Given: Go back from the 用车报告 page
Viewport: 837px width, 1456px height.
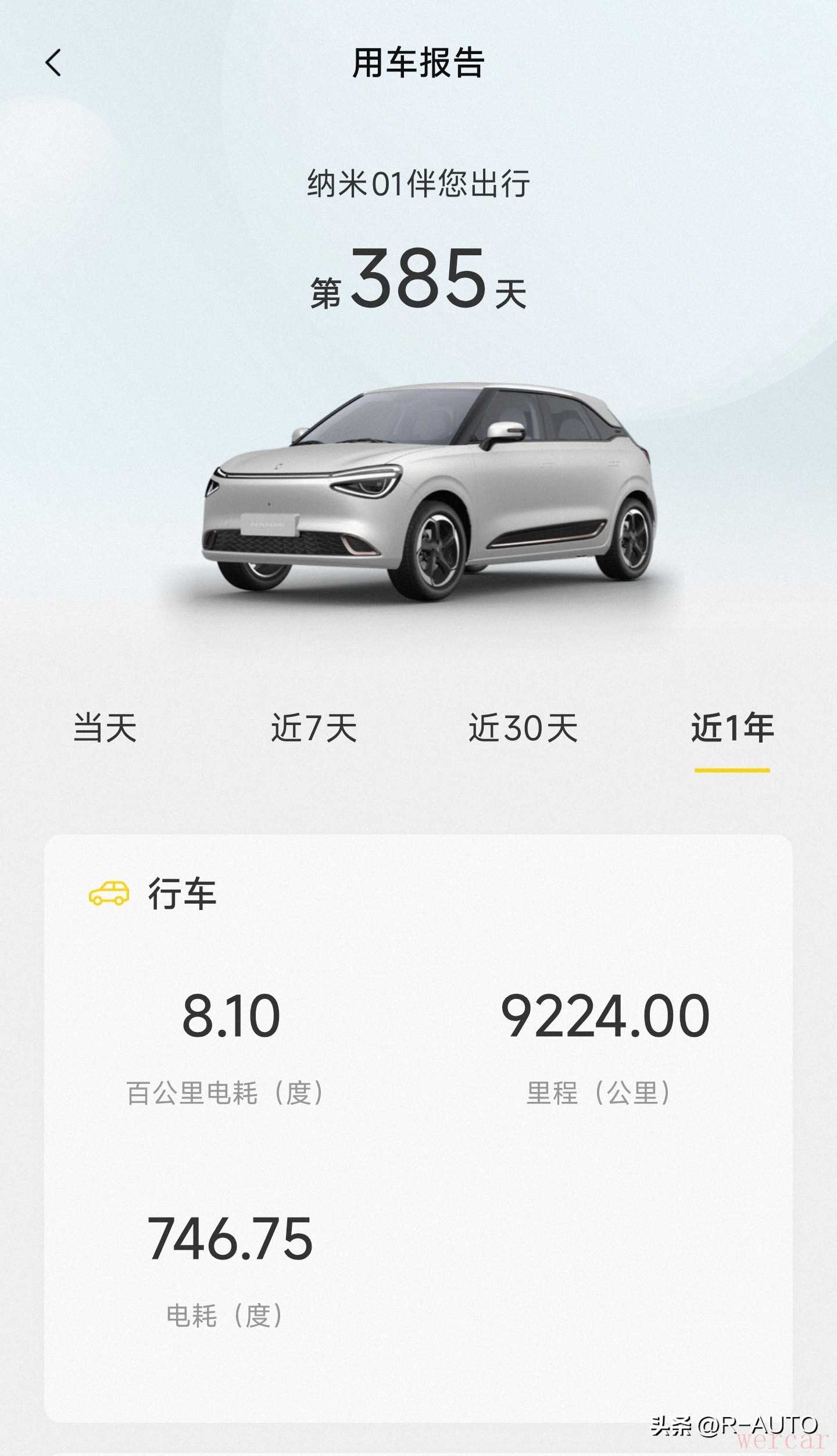Looking at the screenshot, I should click(x=53, y=63).
